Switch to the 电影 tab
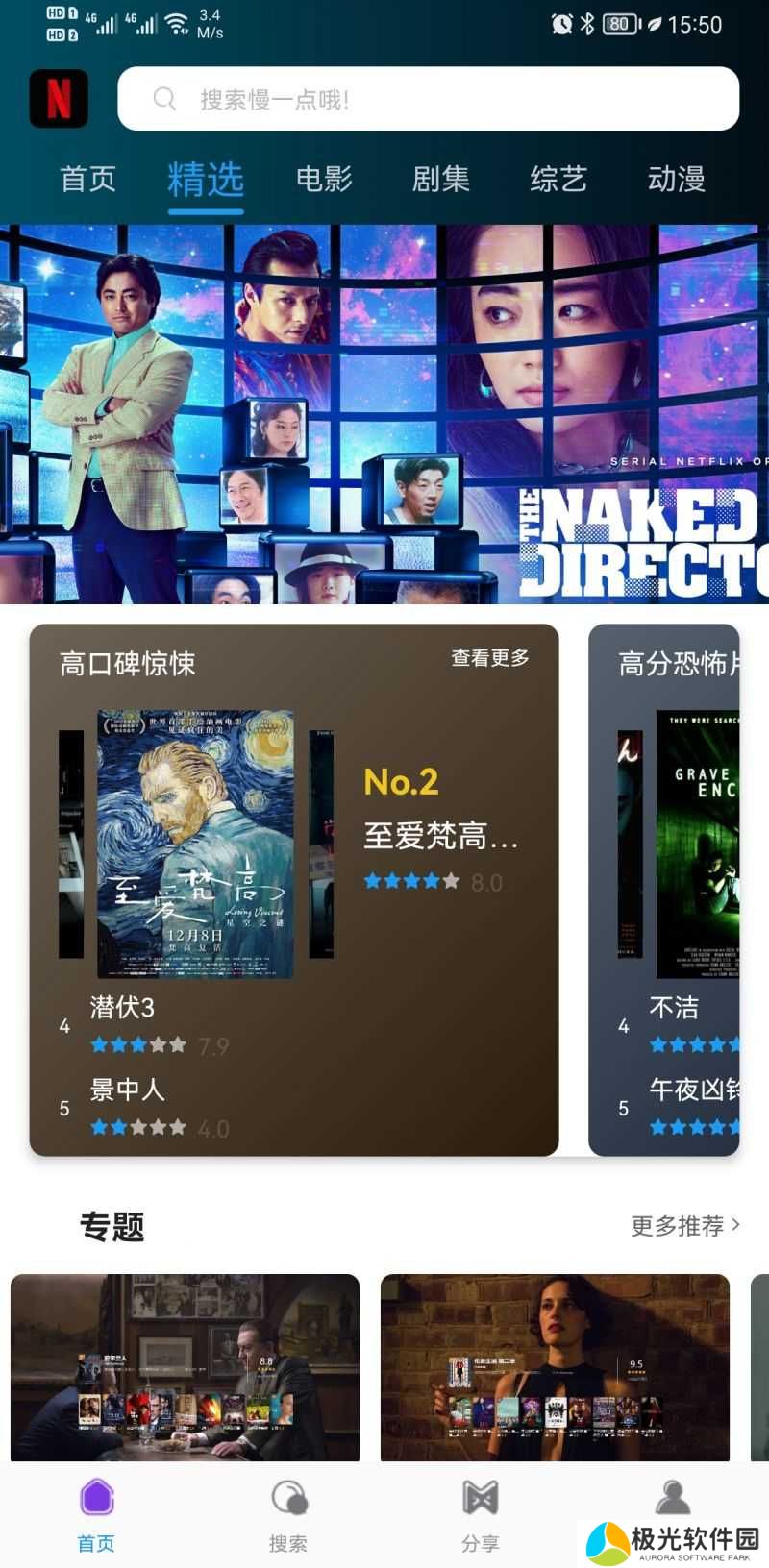The width and height of the screenshot is (769, 1568). 324,179
